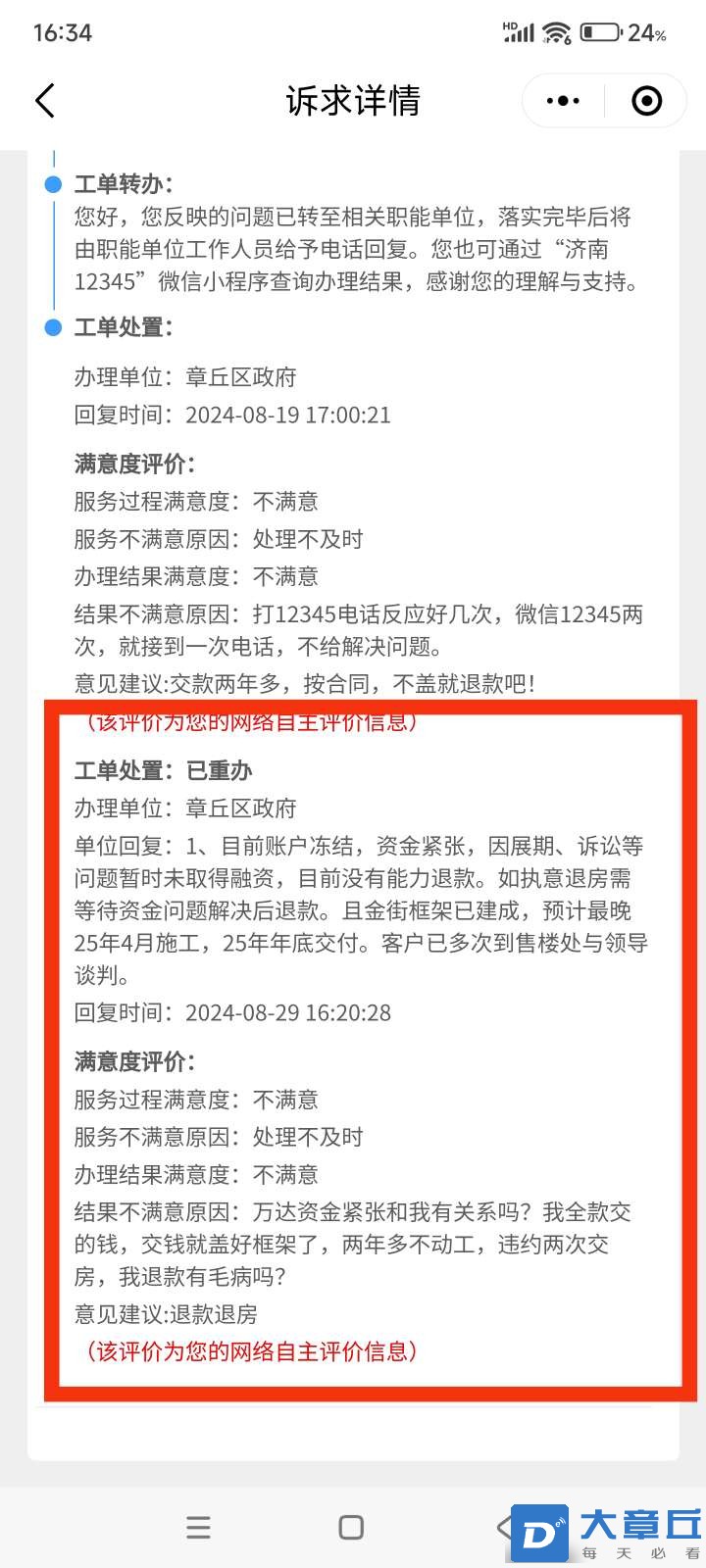Open recent apps from the navigation bar
Viewport: 706px width, 1568px height.
[x=198, y=1527]
